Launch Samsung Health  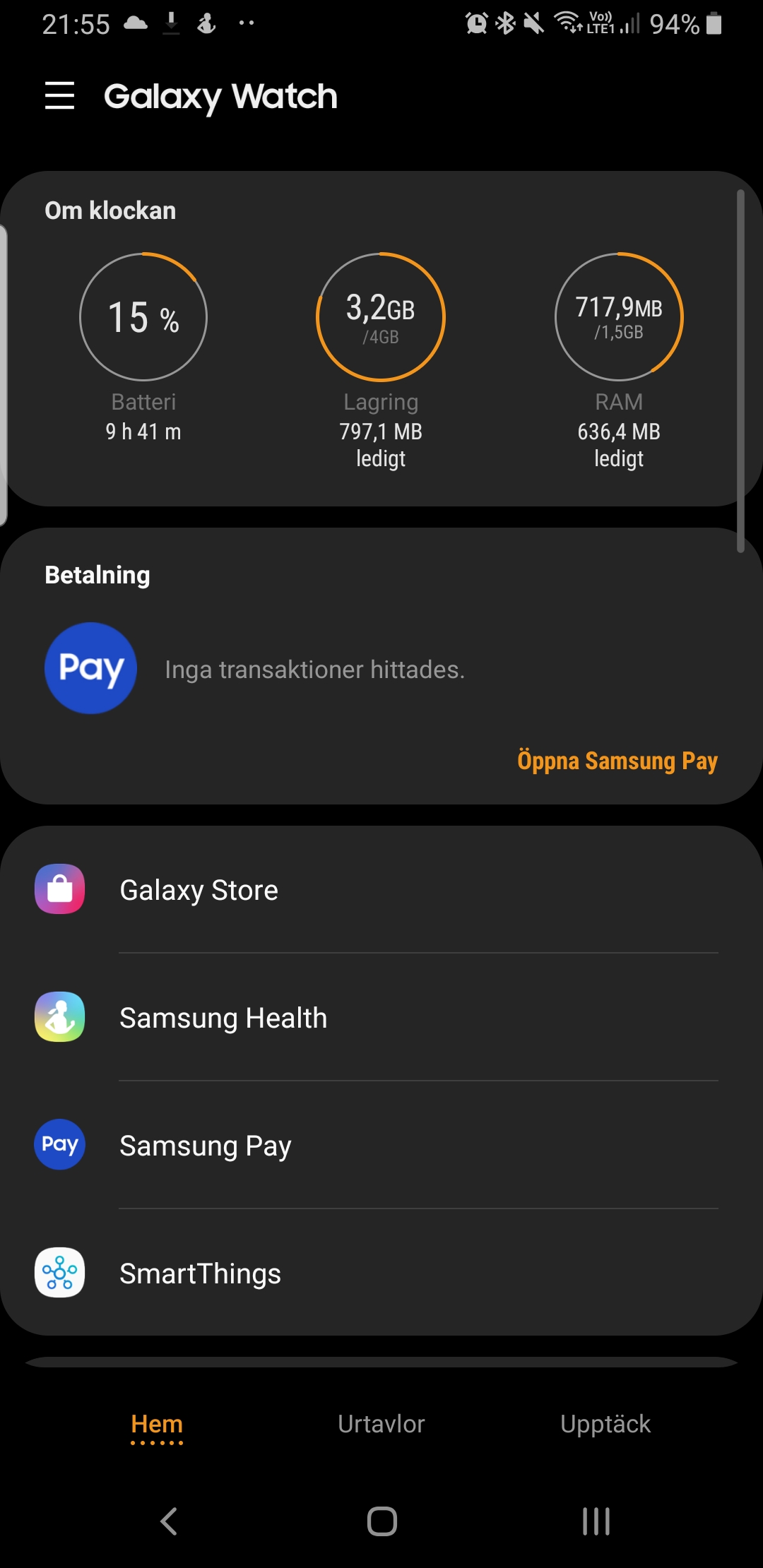pos(381,1018)
